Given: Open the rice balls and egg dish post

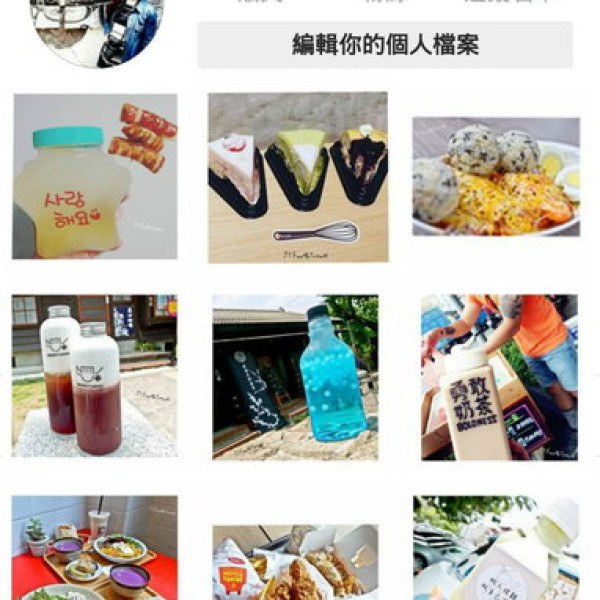Looking at the screenshot, I should (x=496, y=177).
